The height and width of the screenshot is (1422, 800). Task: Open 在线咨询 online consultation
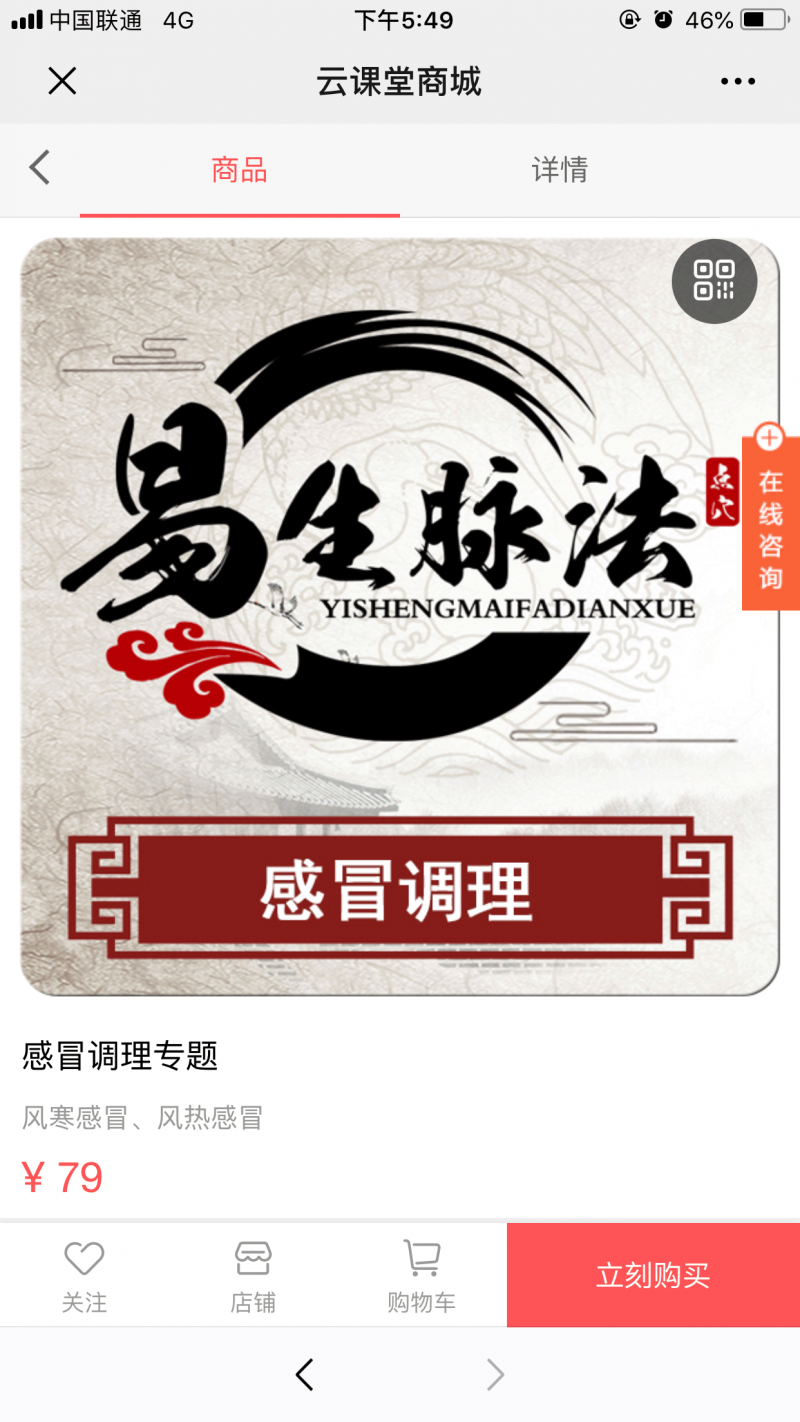[770, 523]
